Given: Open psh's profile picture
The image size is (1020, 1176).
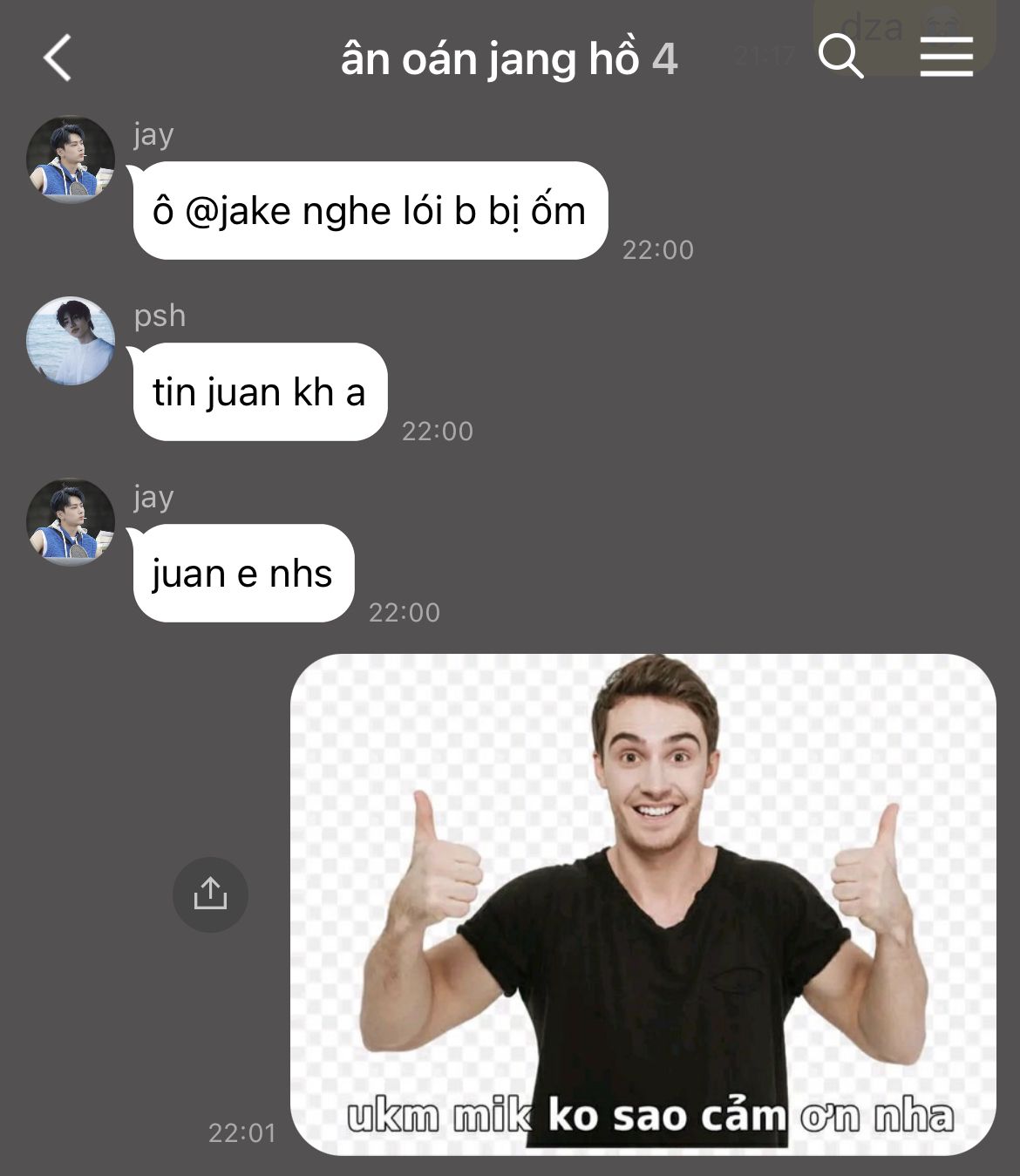Looking at the screenshot, I should coord(71,341).
